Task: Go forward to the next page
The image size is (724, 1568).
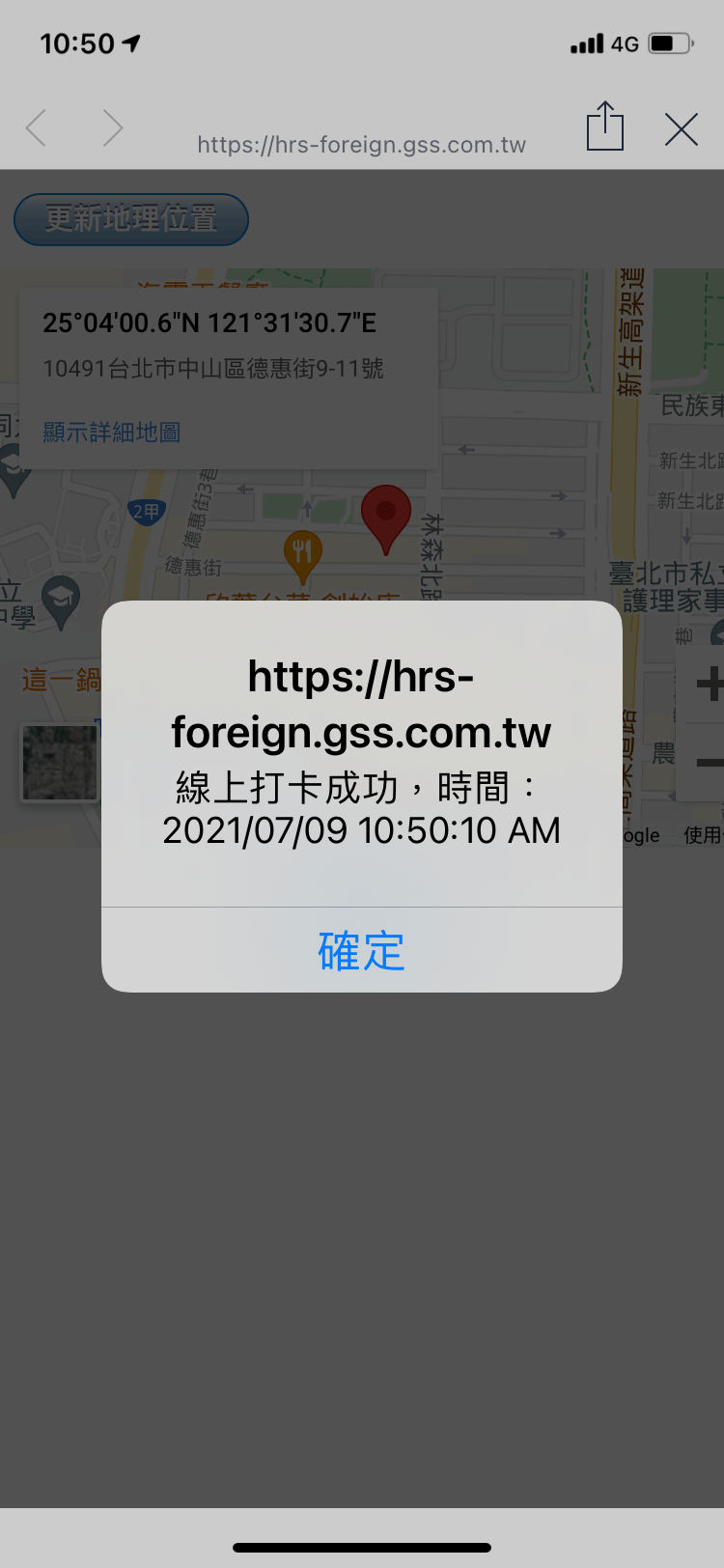Action: 113,128
